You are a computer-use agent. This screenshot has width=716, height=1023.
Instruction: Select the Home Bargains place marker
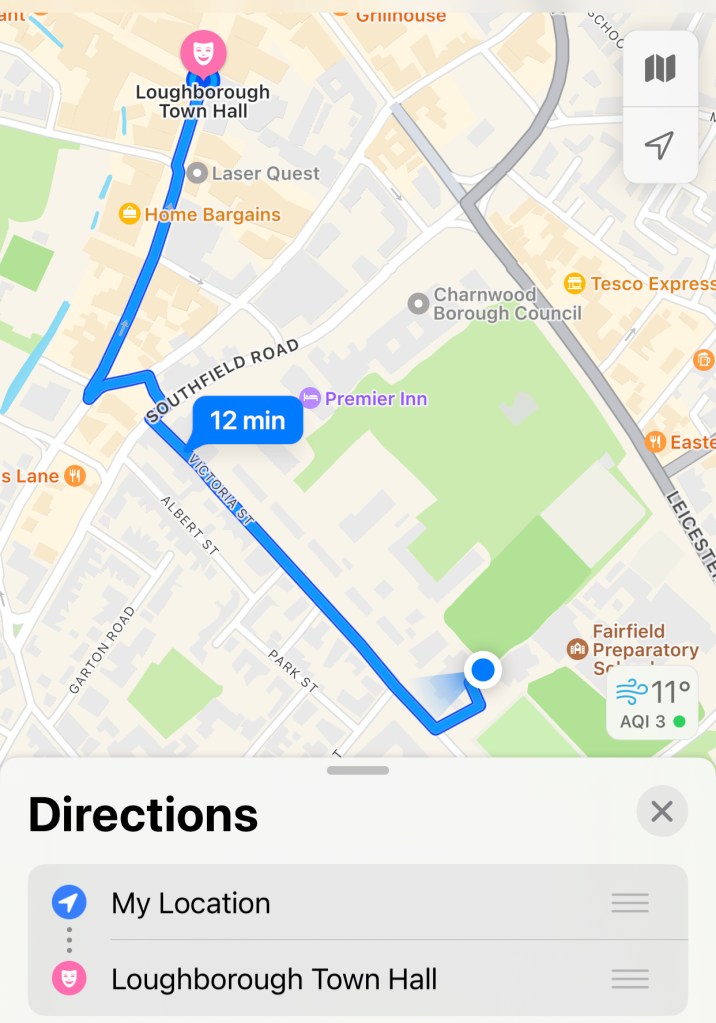tap(129, 214)
